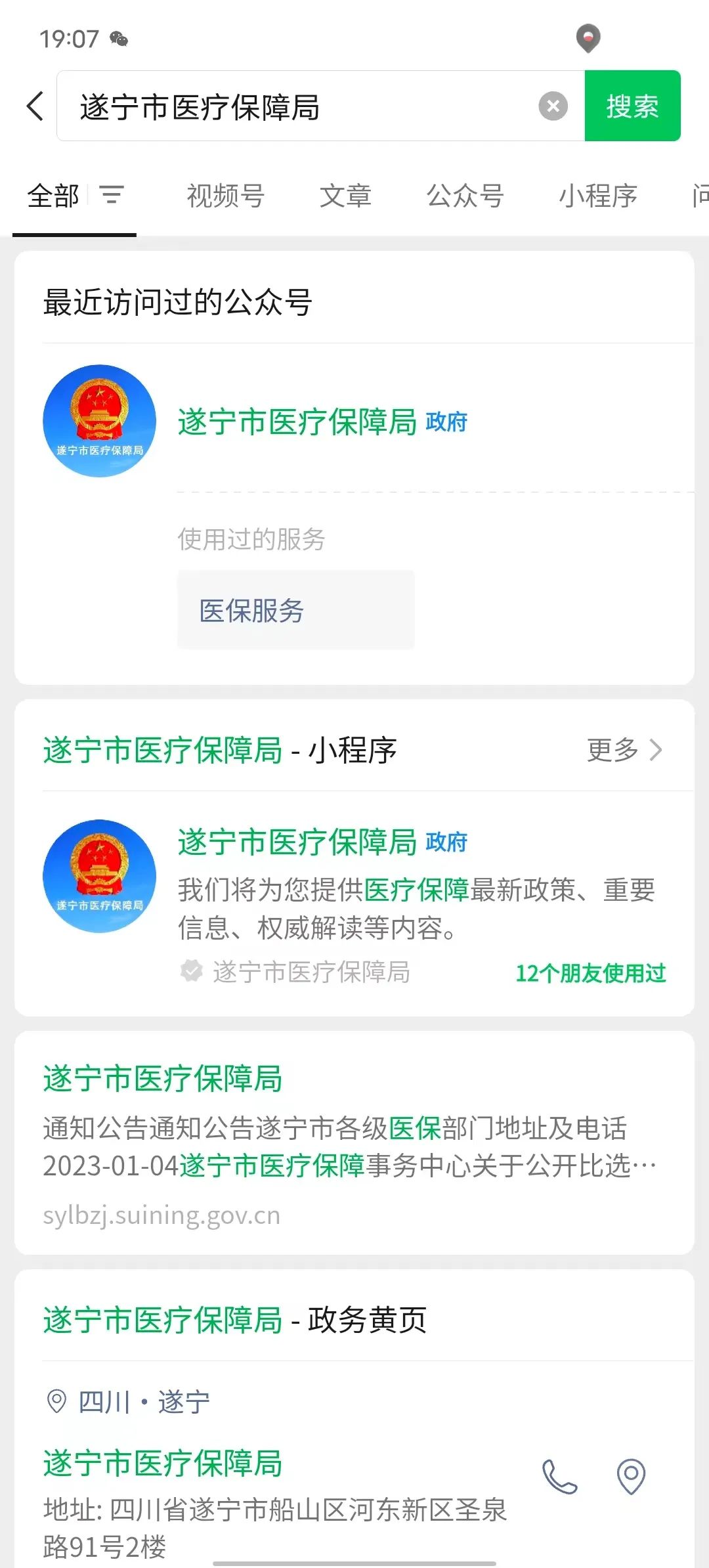Open the recently visited 遂宁市医疗保障局 official account

click(x=297, y=422)
